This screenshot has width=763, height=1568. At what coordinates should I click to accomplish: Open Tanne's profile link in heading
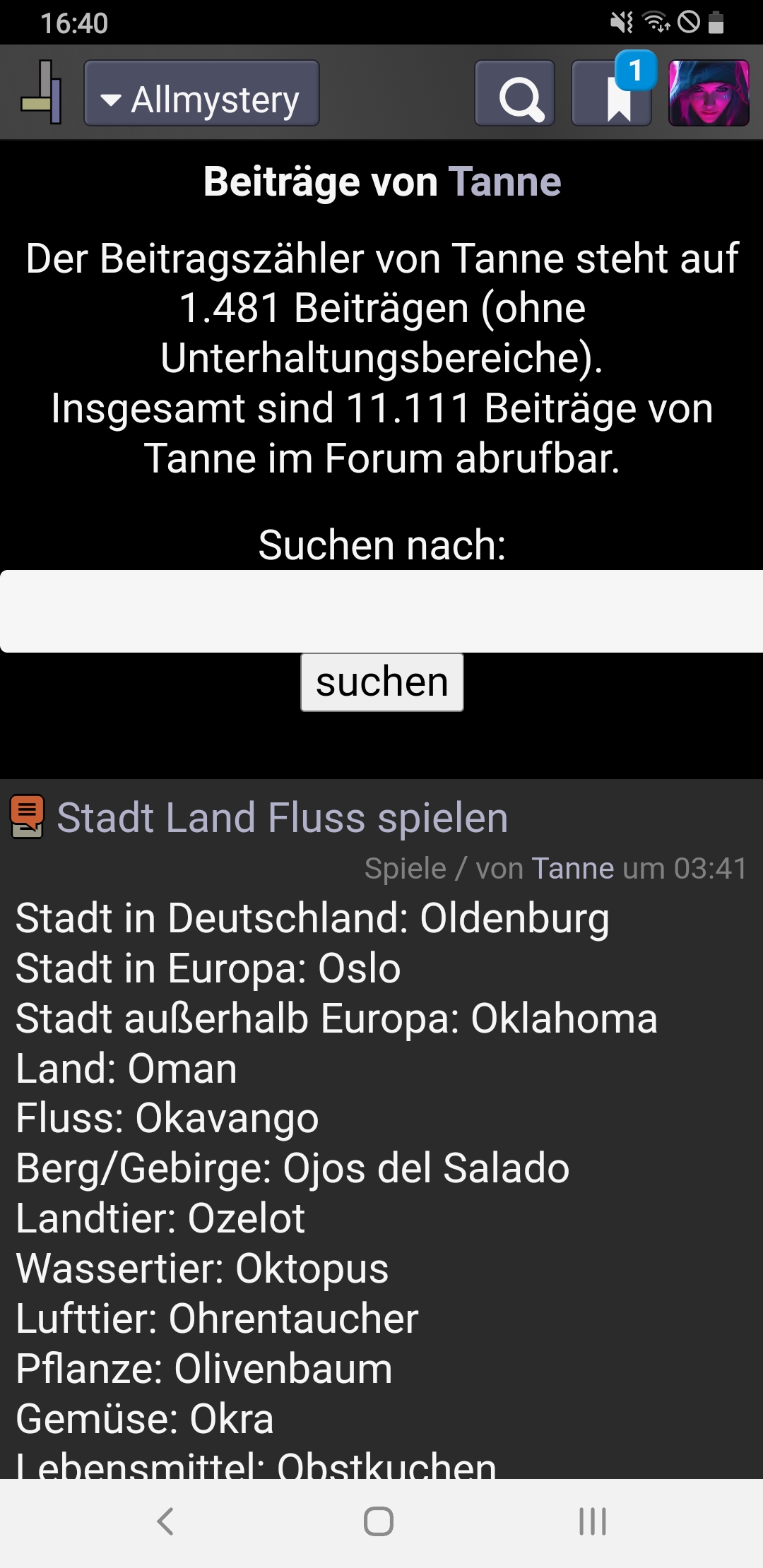click(x=504, y=182)
